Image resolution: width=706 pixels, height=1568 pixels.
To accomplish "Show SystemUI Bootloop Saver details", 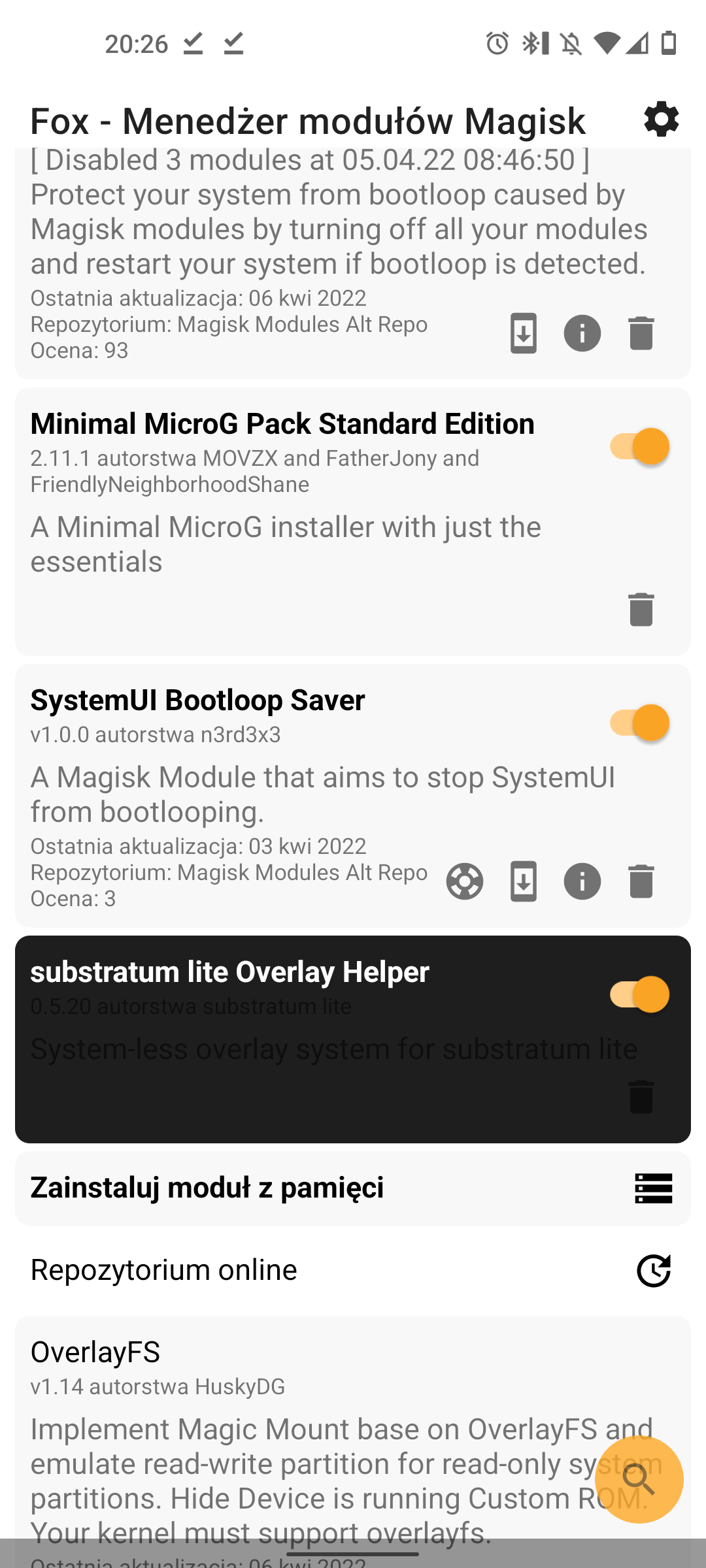I will tap(582, 881).
